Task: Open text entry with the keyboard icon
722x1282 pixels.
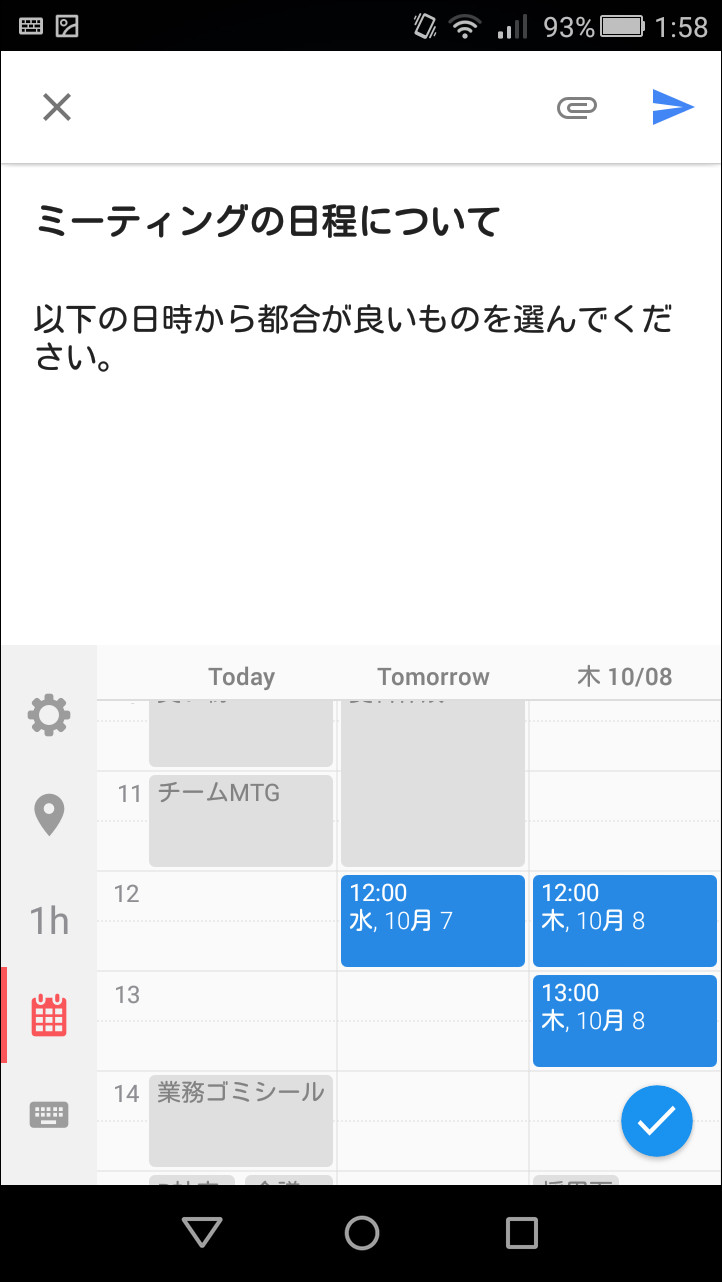Action: point(50,1114)
